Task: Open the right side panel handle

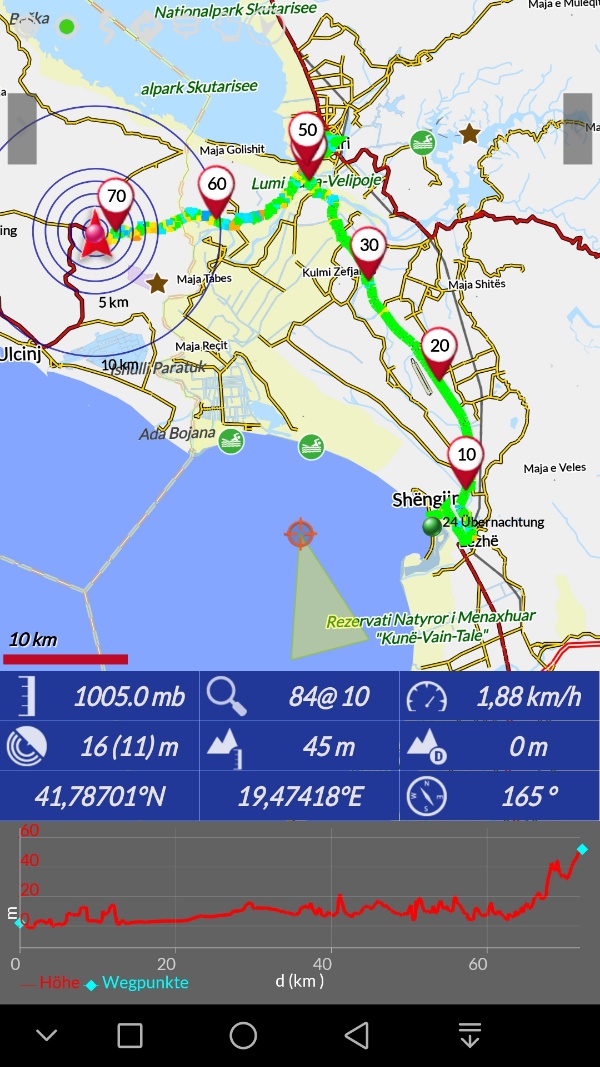Action: click(578, 129)
